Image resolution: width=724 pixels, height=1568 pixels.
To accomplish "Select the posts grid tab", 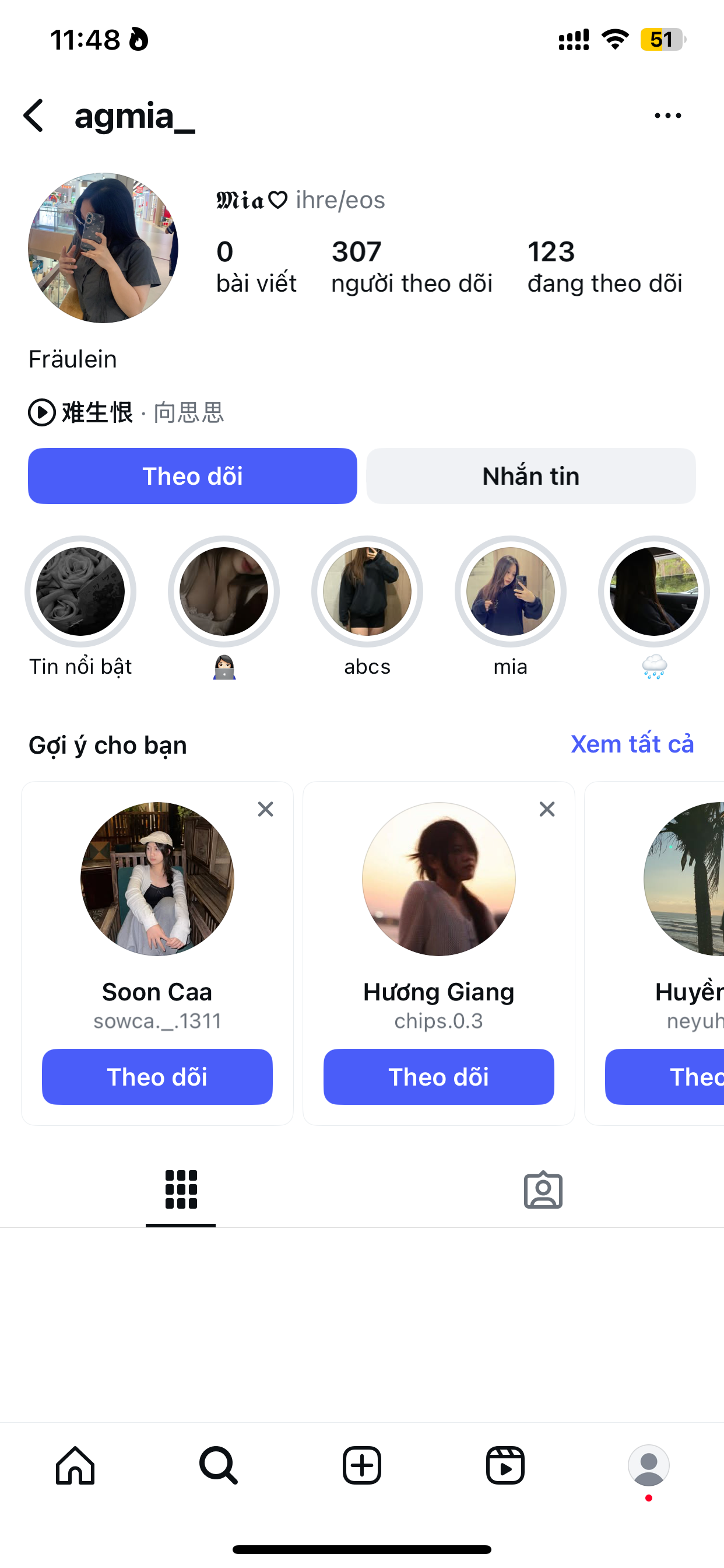I will pos(181,1190).
